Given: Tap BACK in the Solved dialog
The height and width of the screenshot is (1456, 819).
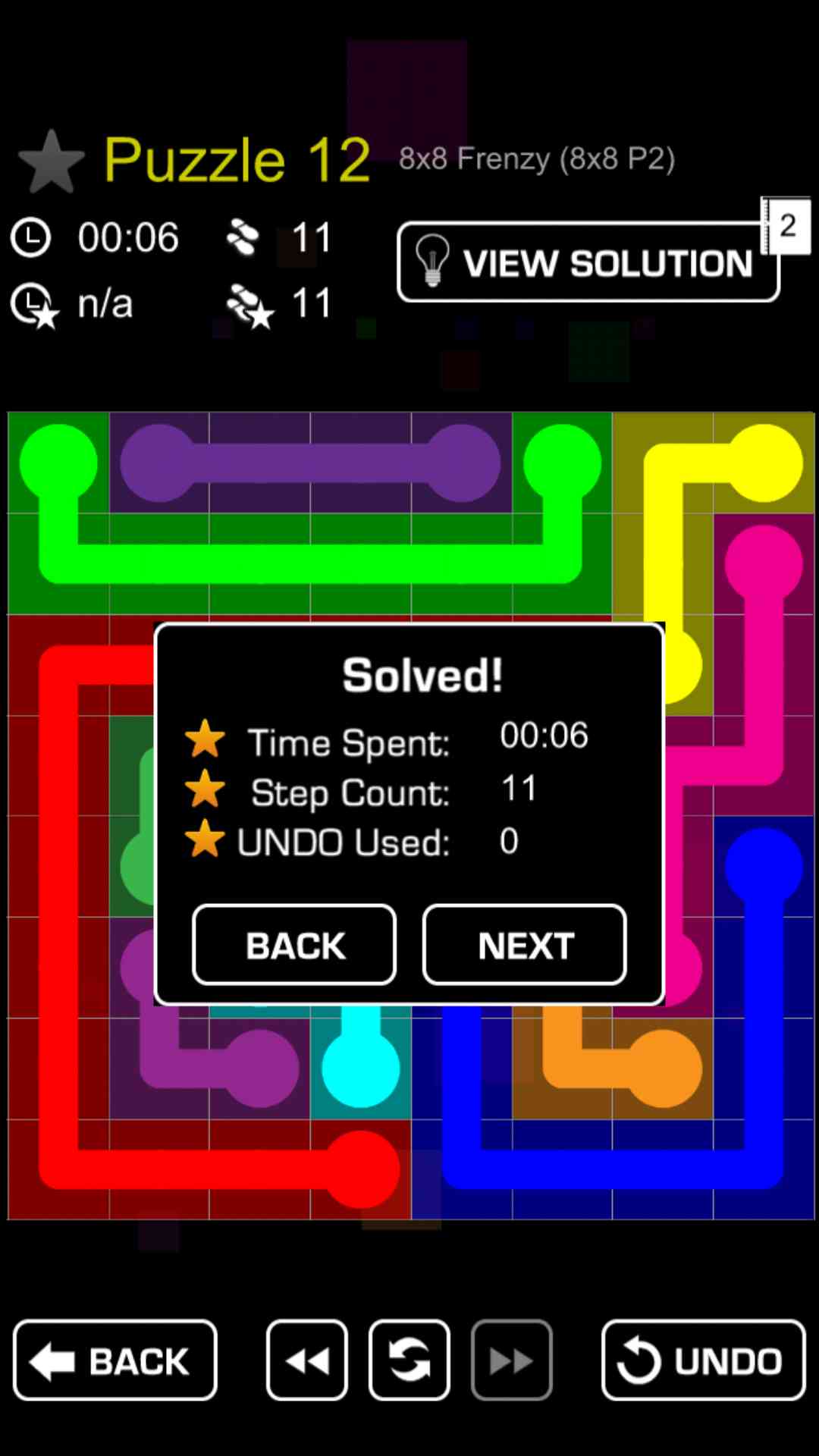Looking at the screenshot, I should tap(294, 945).
